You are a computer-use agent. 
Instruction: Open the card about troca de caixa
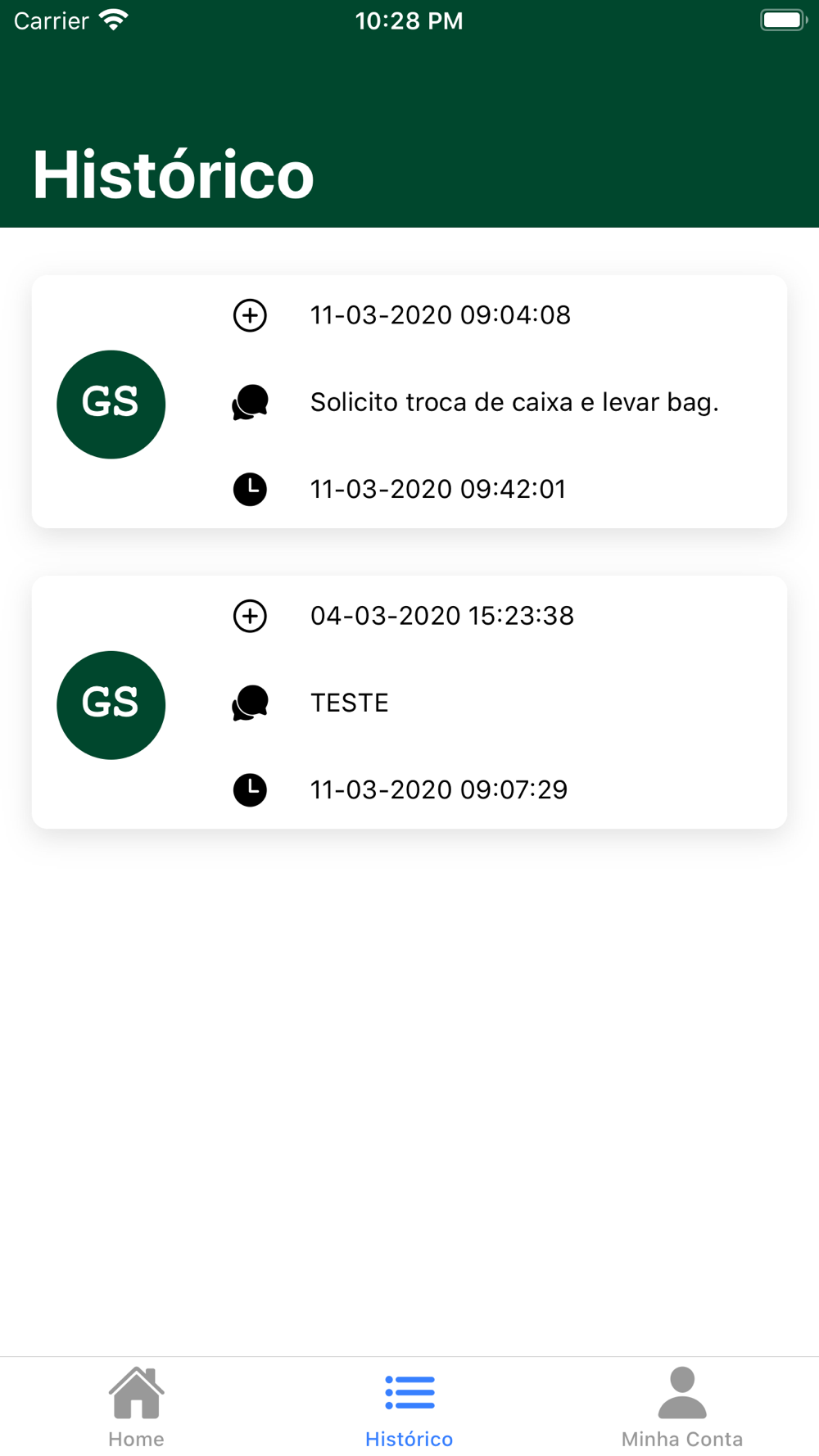coord(409,402)
